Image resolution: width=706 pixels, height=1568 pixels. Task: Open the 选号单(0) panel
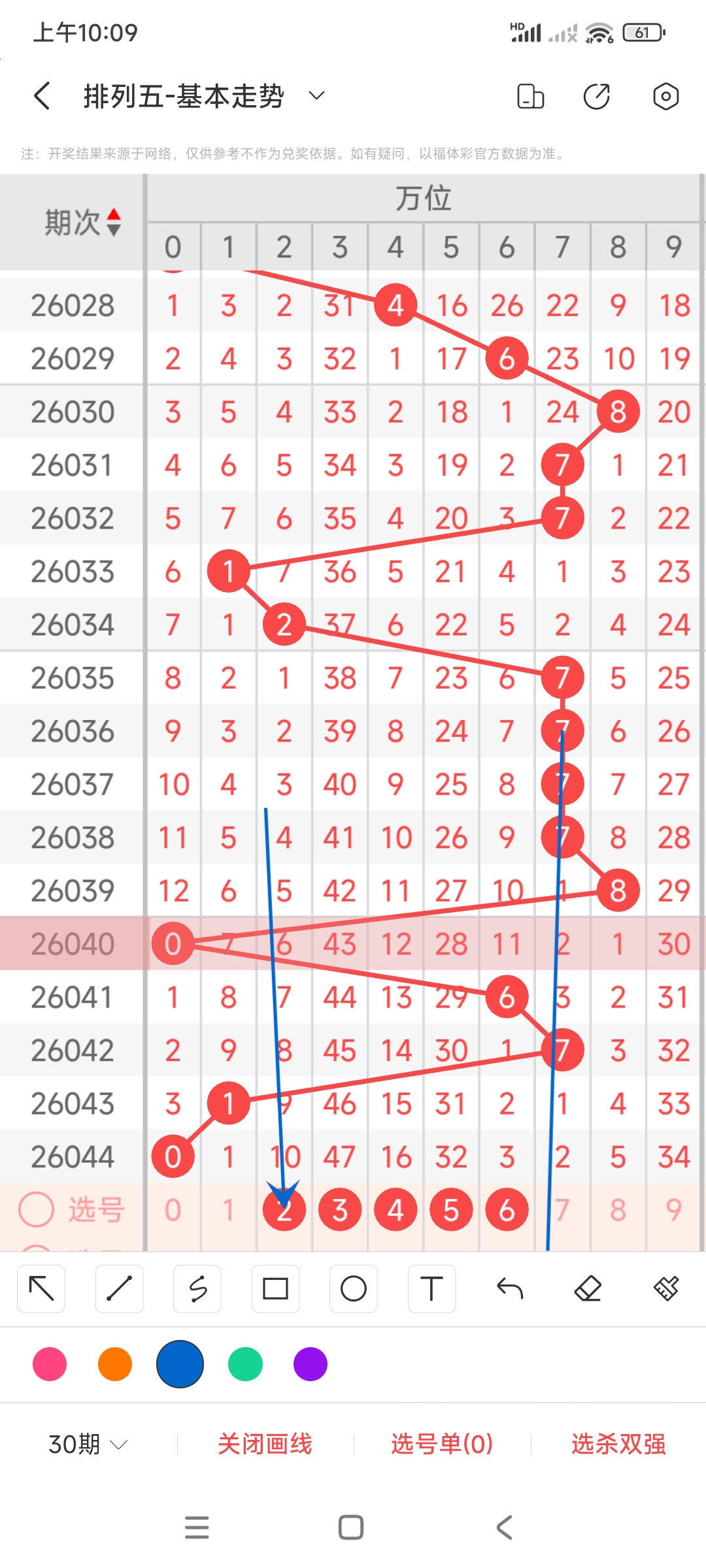441,1445
